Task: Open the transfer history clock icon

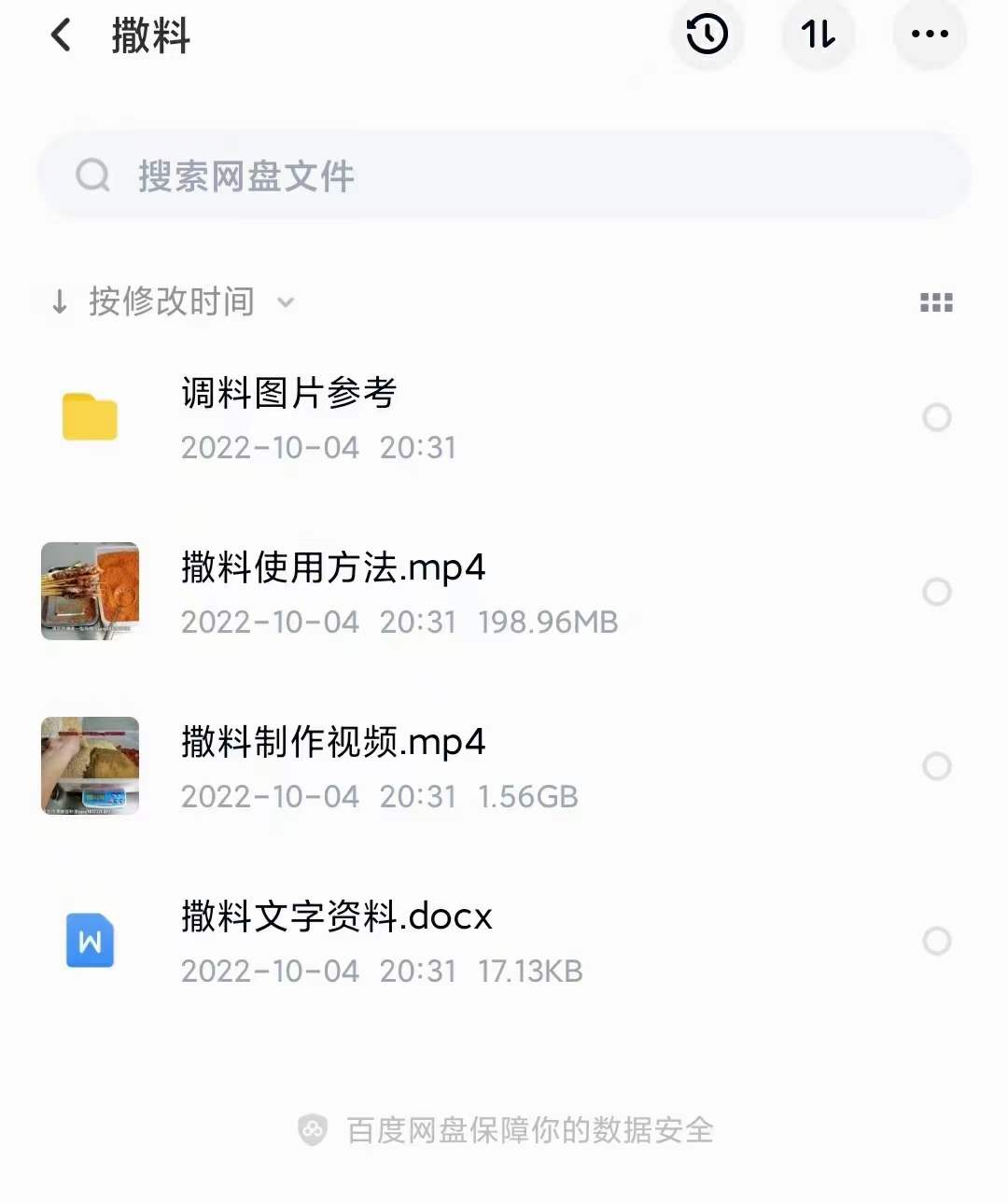Action: 707,35
